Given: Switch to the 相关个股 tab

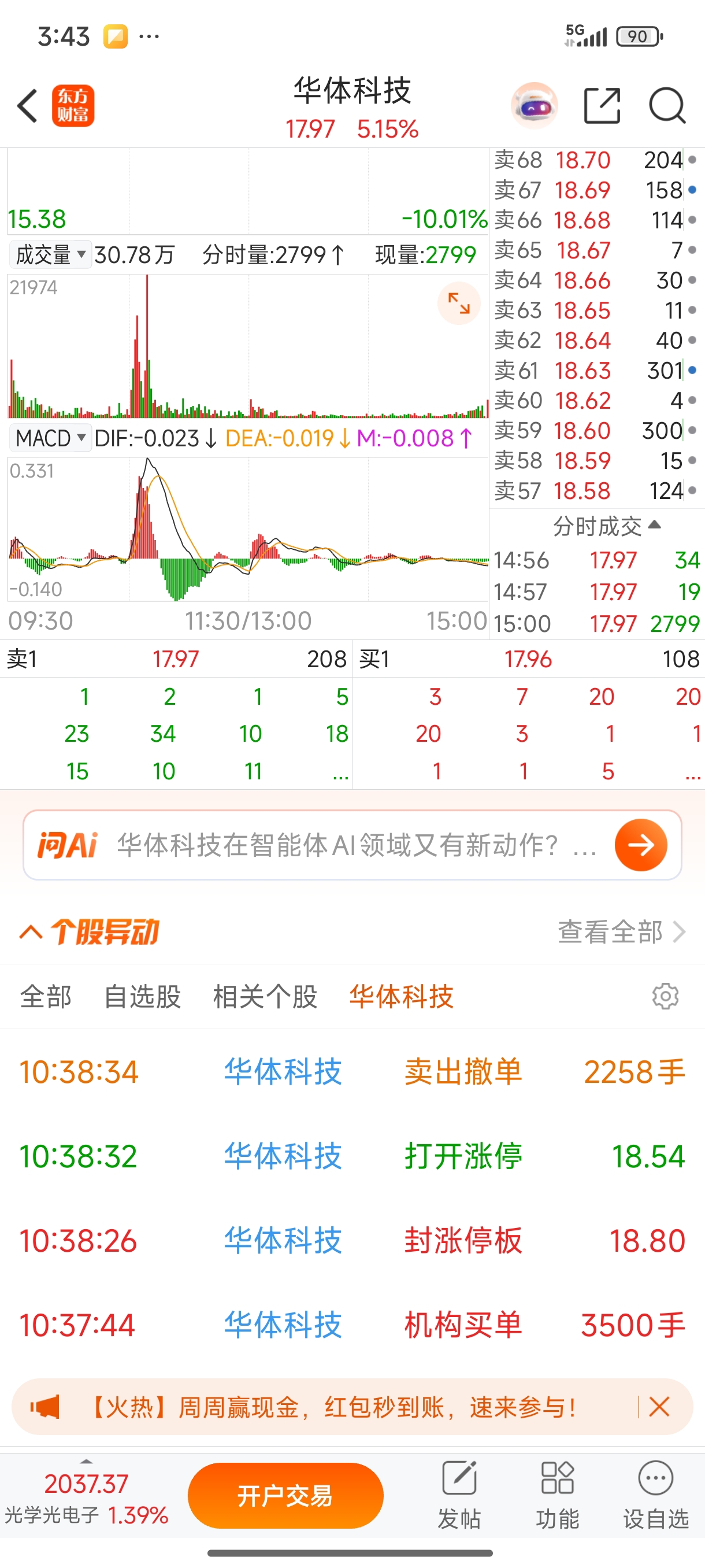Looking at the screenshot, I should [x=265, y=997].
